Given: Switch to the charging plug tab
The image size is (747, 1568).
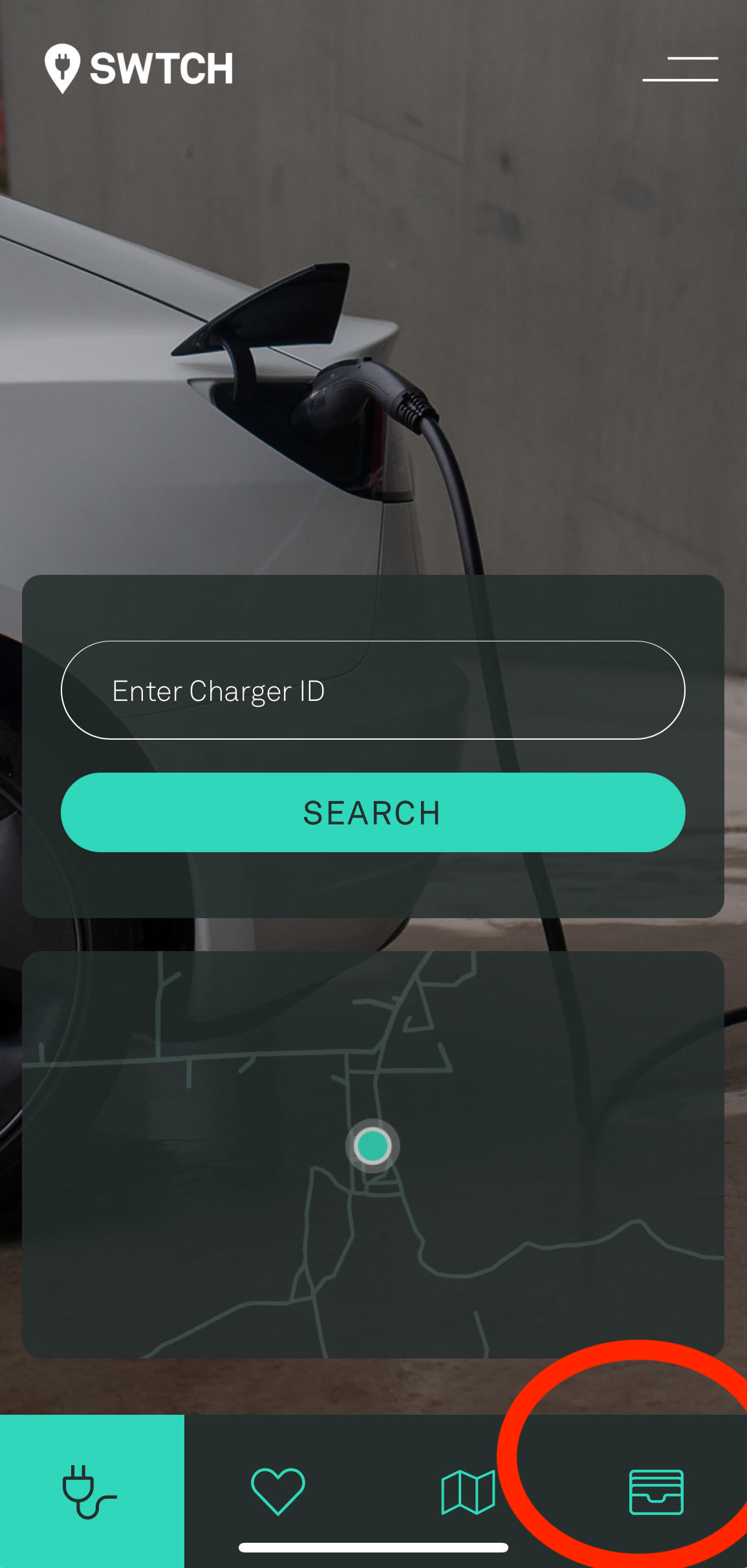Looking at the screenshot, I should click(x=91, y=1491).
